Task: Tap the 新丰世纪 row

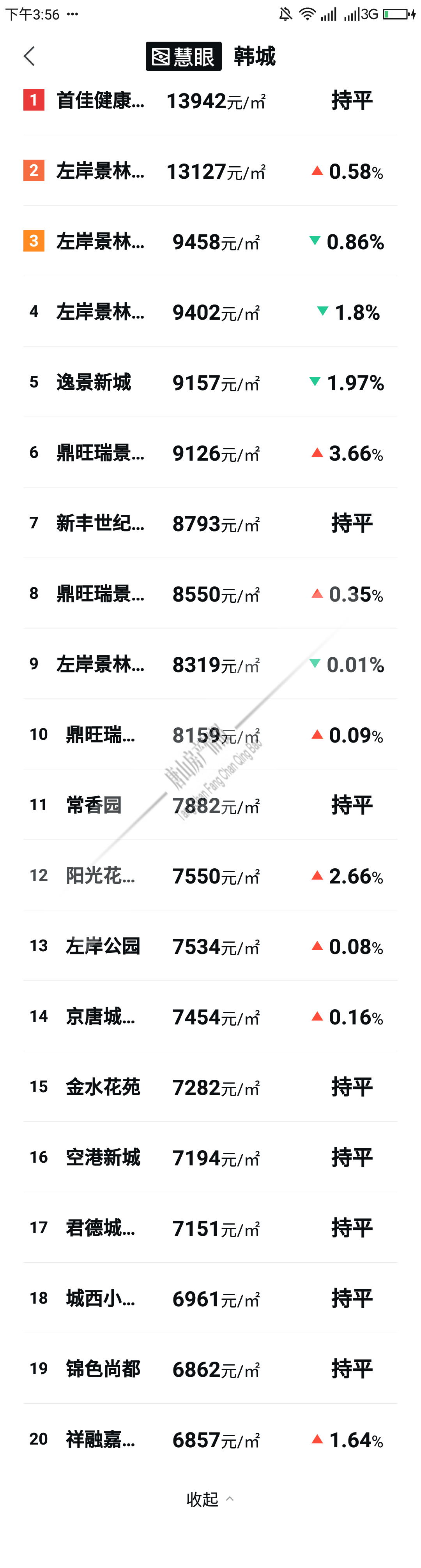Action: pos(101,523)
